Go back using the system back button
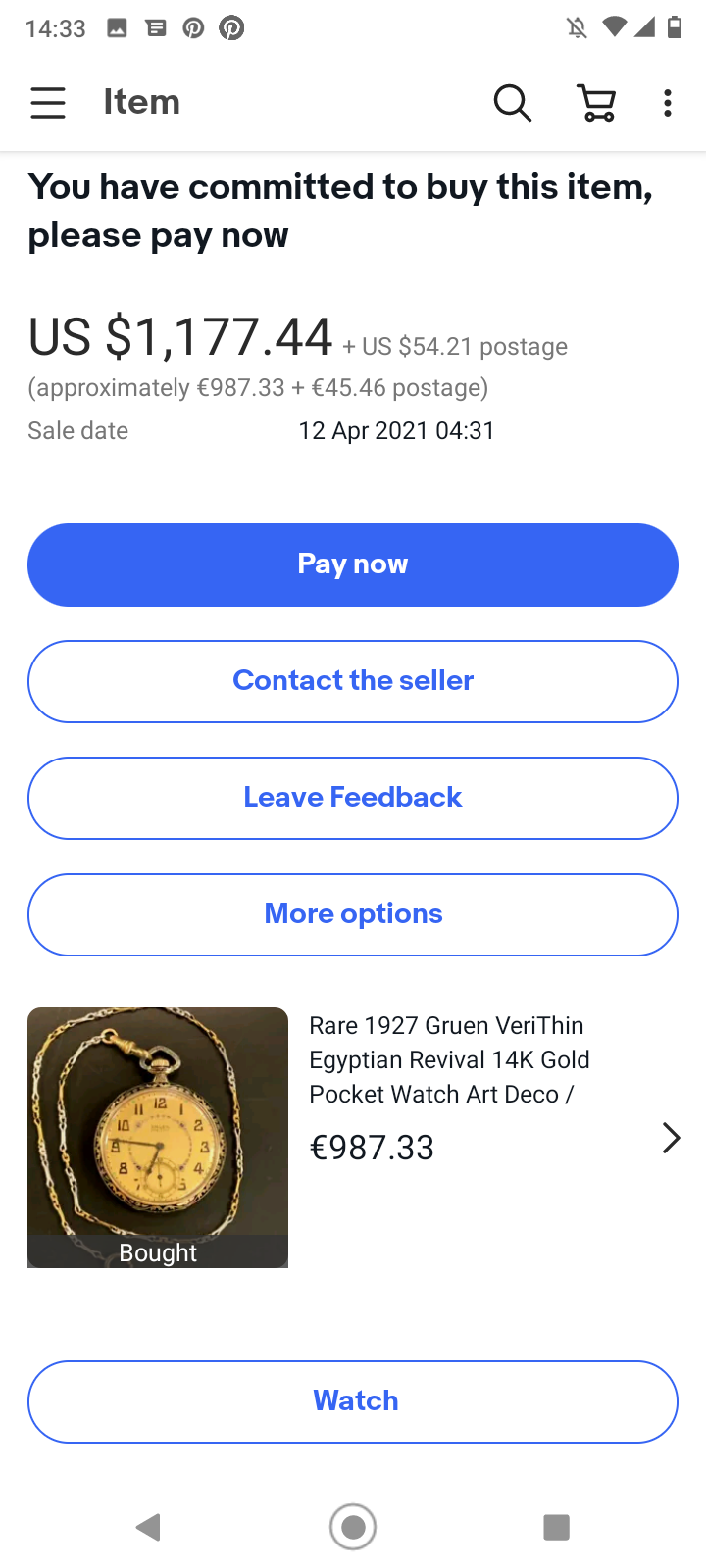The image size is (706, 1568). point(149,1527)
